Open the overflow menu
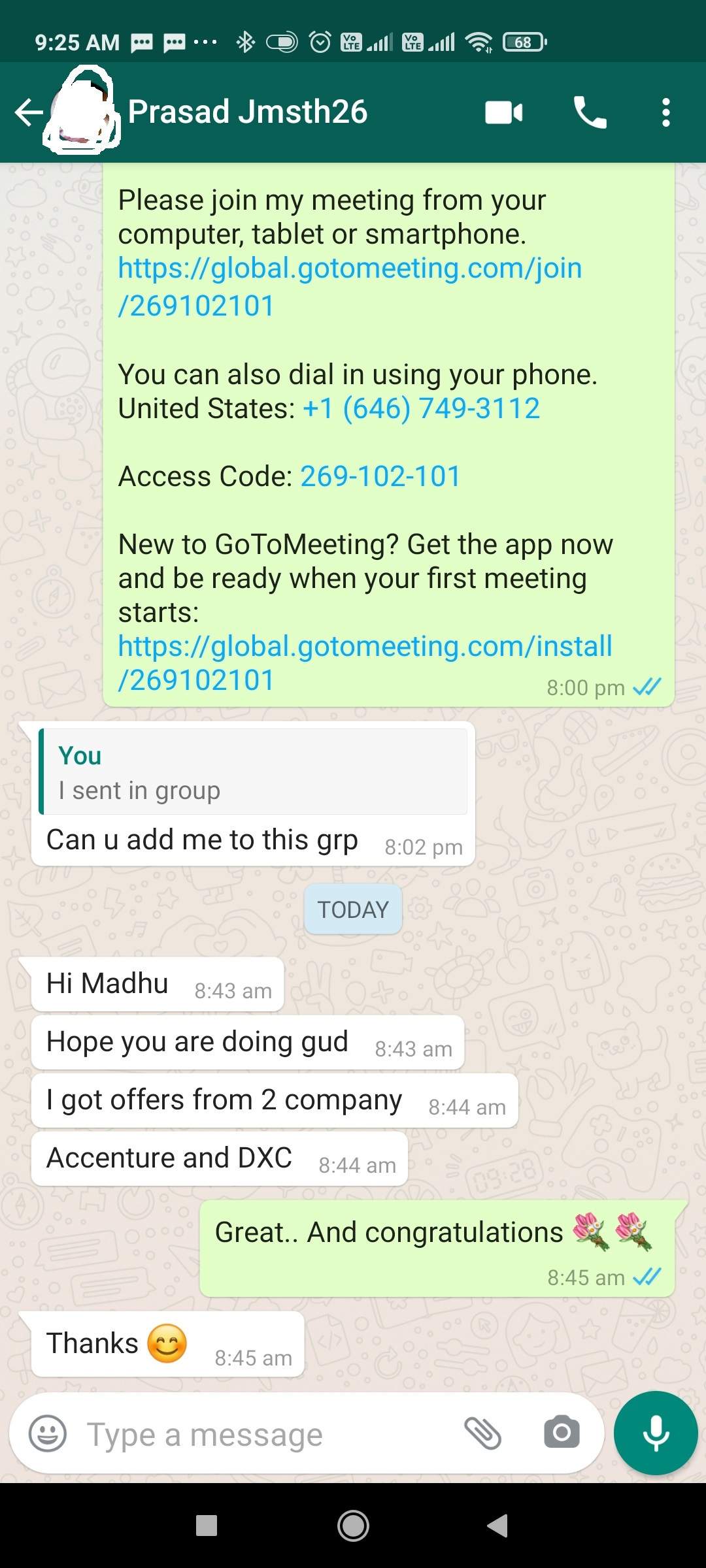 tap(665, 112)
